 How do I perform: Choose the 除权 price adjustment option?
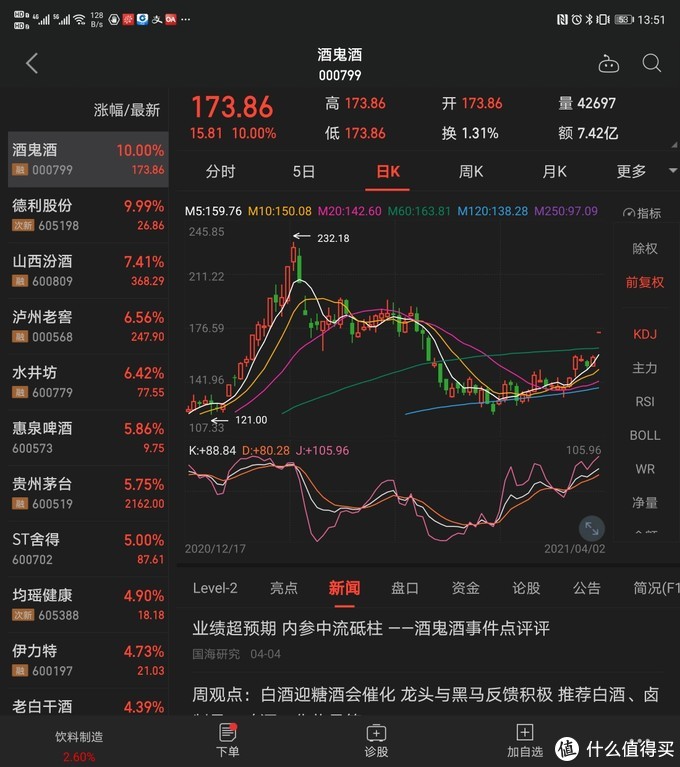[x=645, y=248]
